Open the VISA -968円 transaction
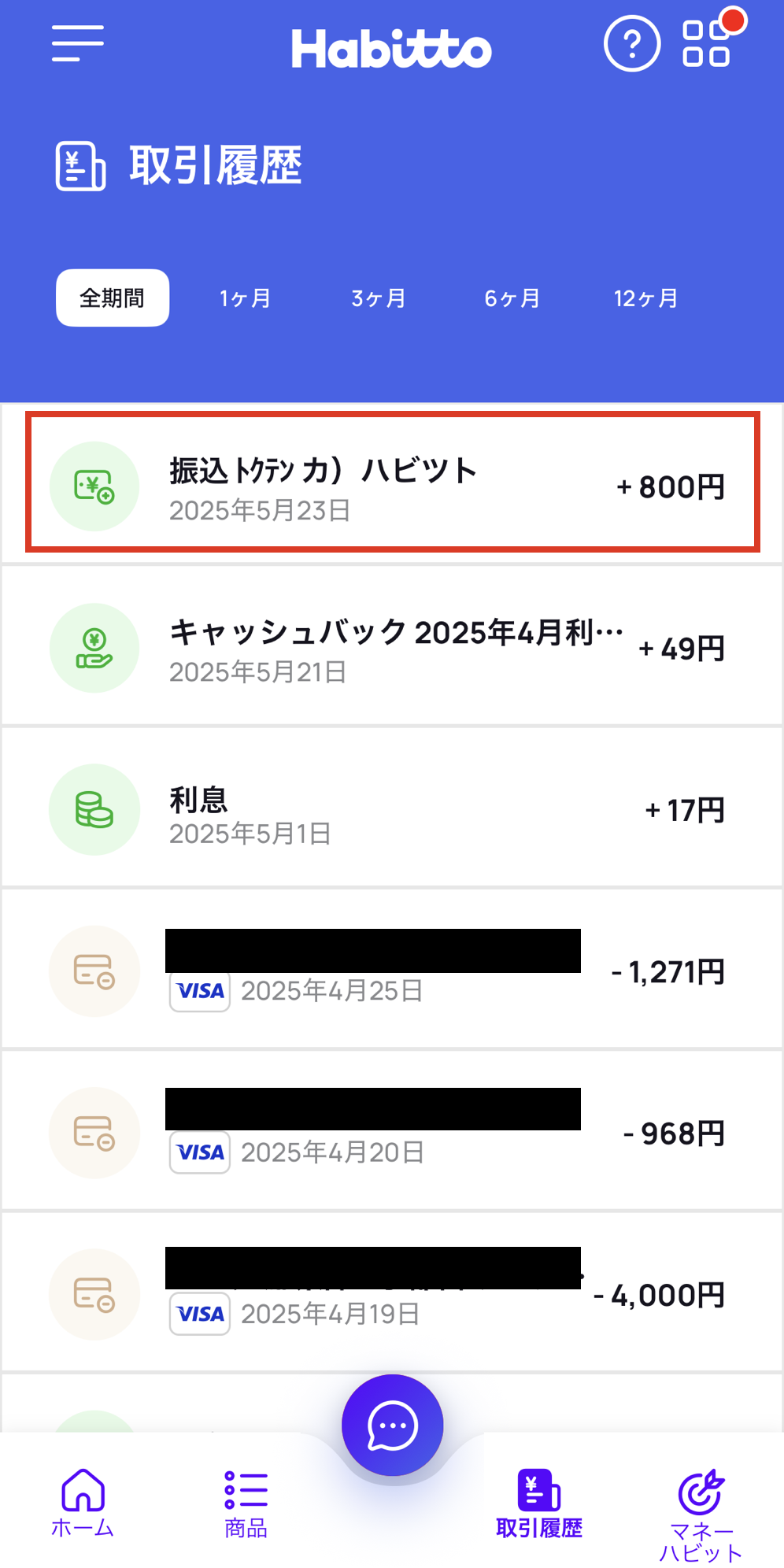 pos(392,1131)
